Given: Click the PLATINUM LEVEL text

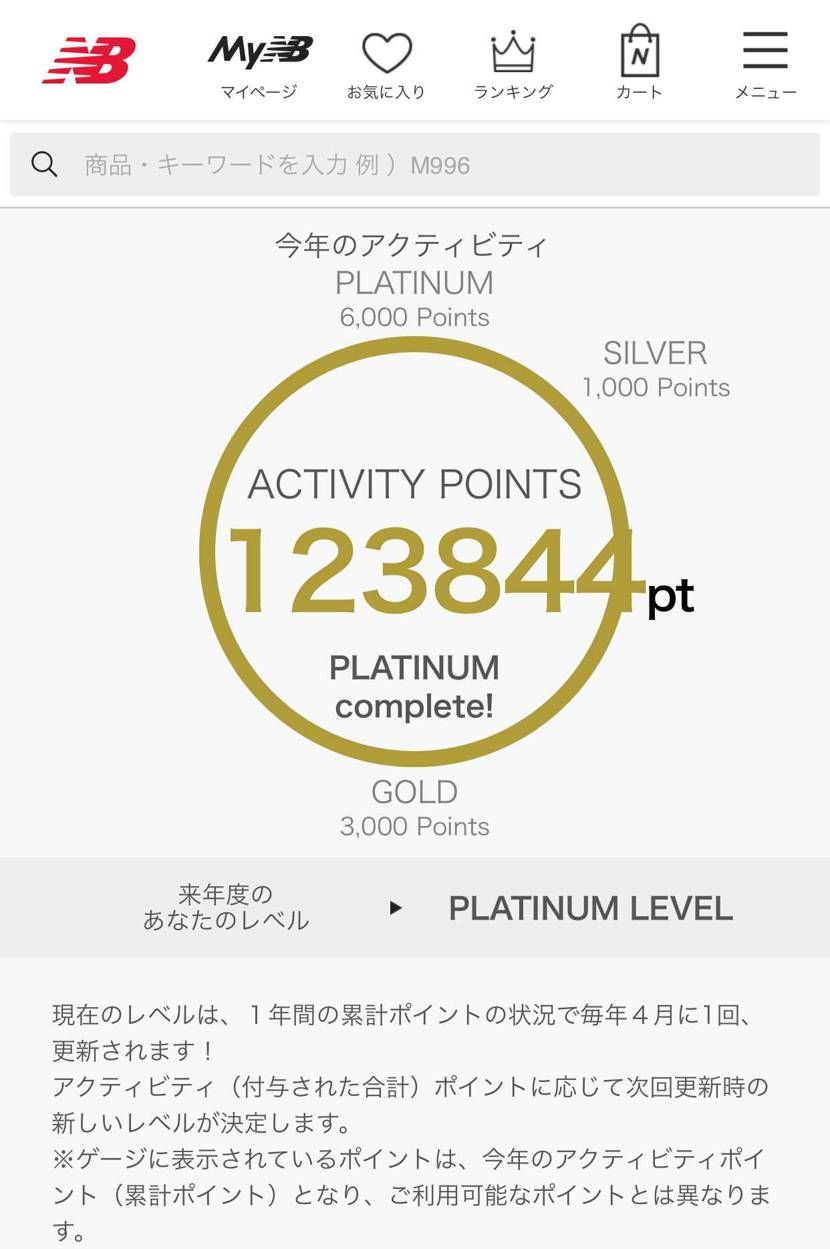Looking at the screenshot, I should [589, 908].
